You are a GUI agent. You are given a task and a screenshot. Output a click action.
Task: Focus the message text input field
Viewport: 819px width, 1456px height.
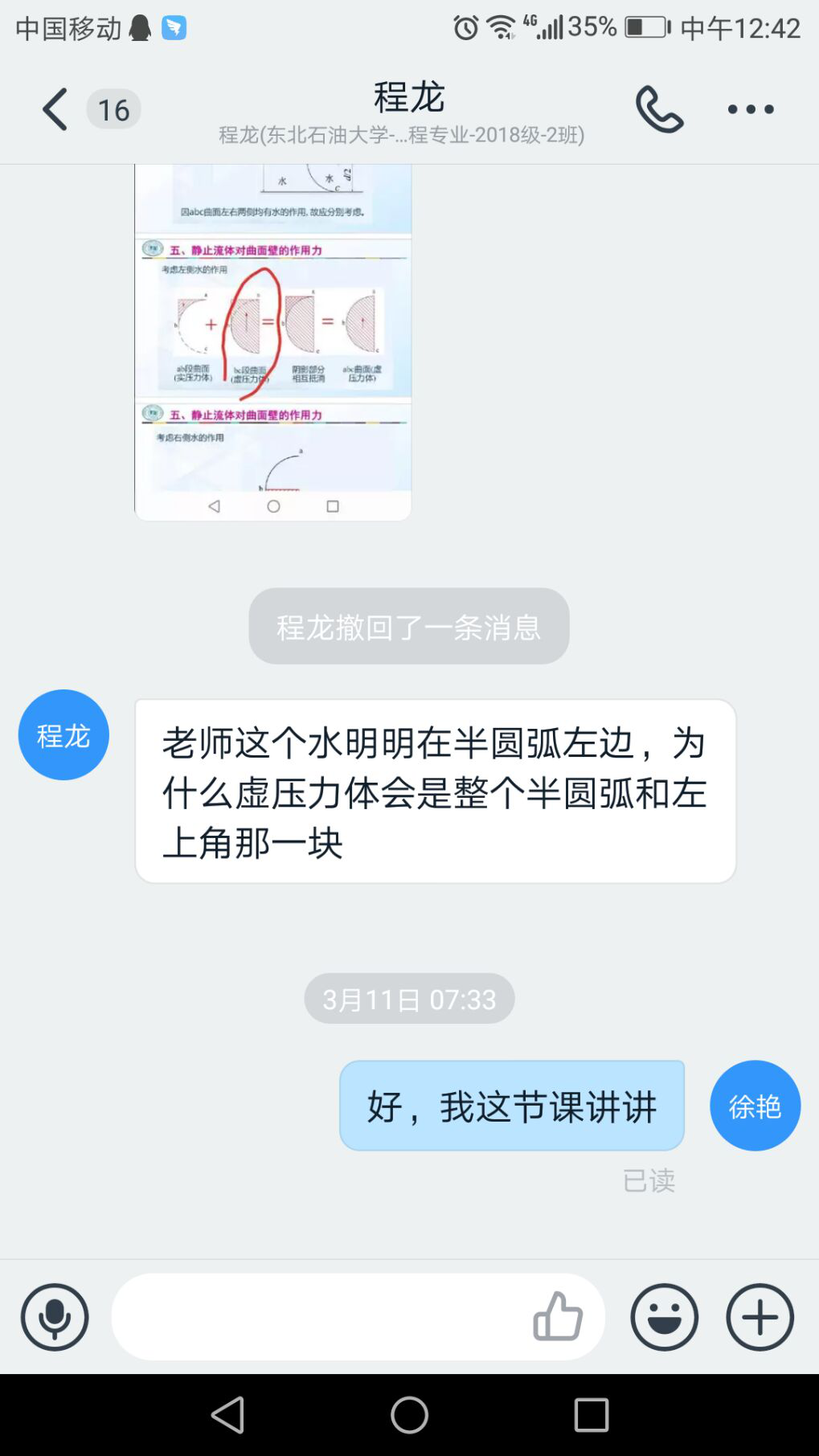coord(321,1317)
